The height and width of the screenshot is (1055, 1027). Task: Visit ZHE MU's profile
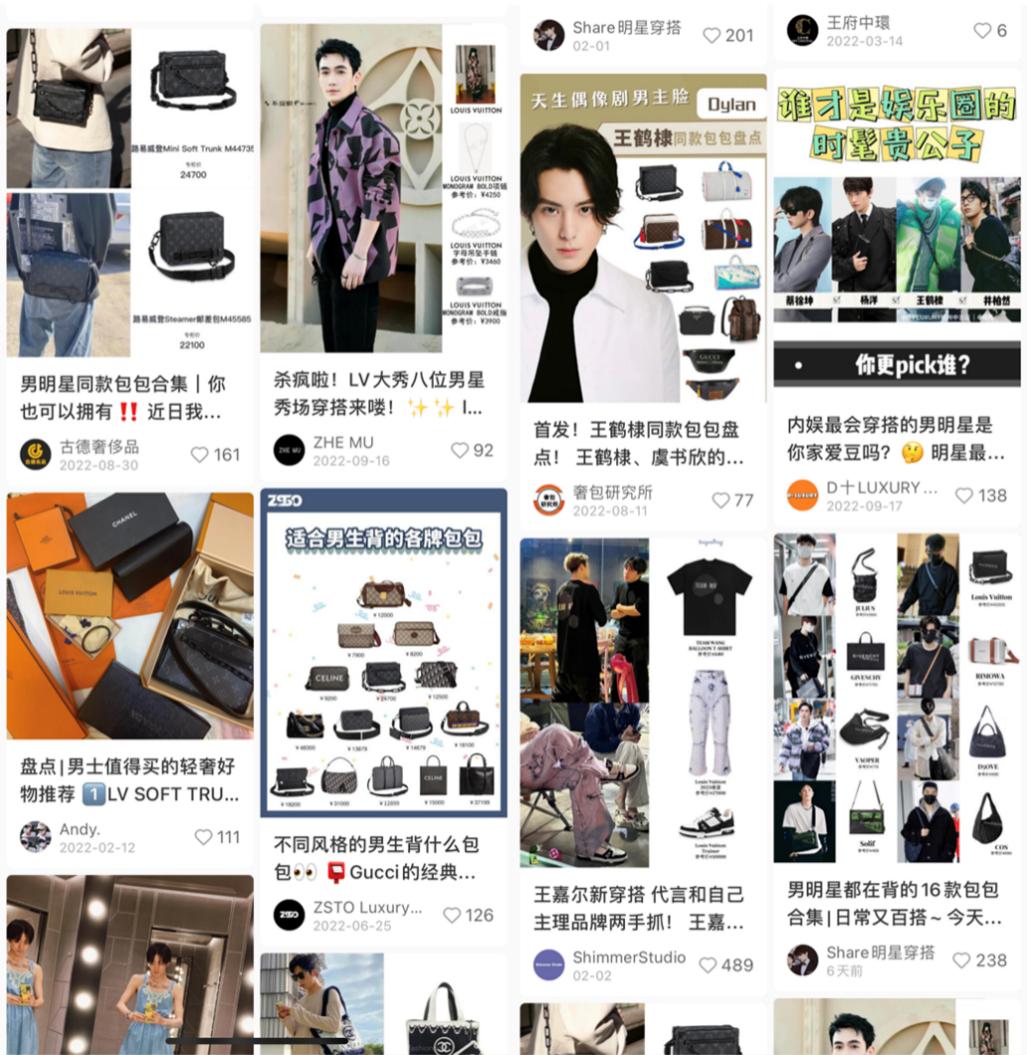pyautogui.click(x=289, y=450)
